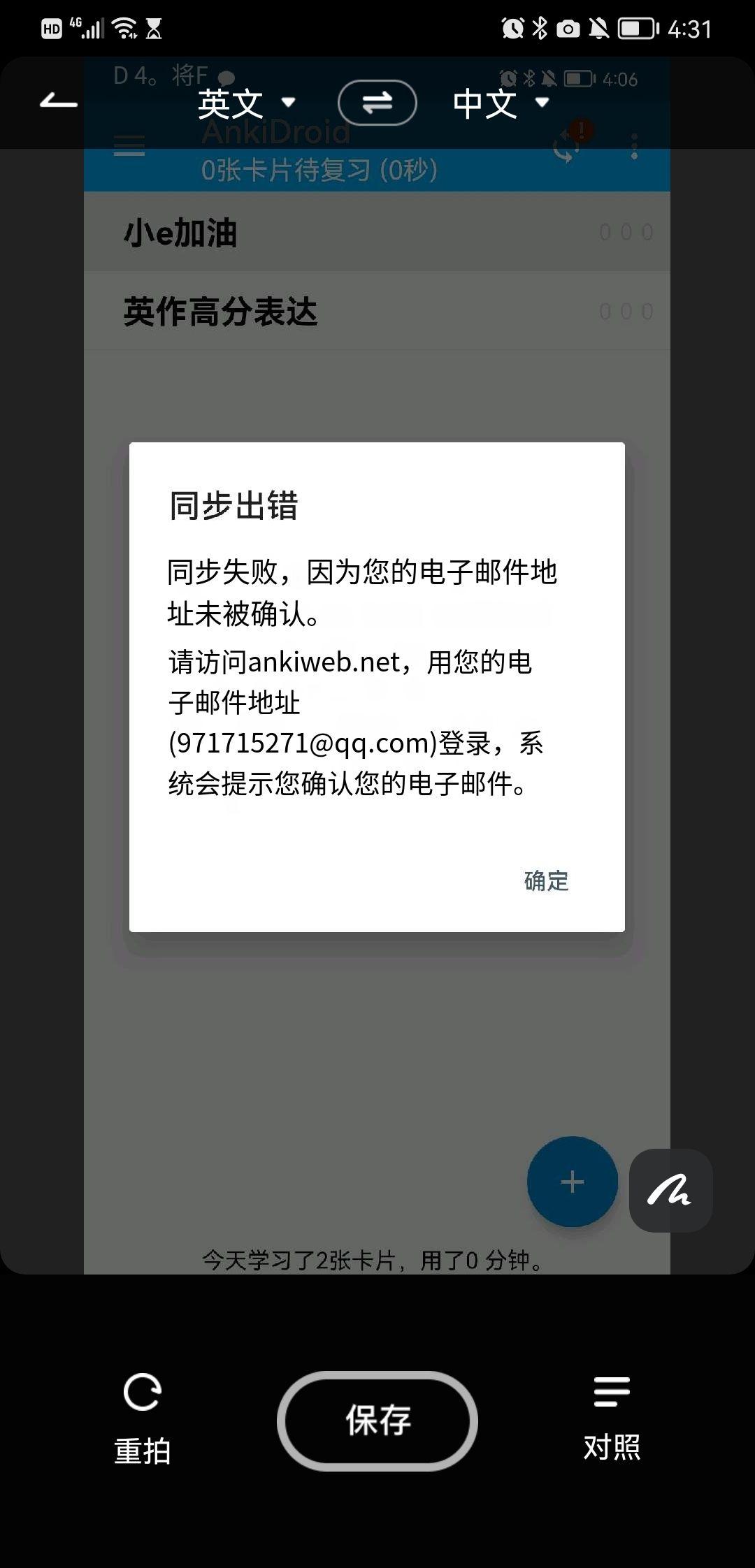This screenshot has height=1568, width=755.
Task: Go back using the top-left arrow
Action: [59, 102]
